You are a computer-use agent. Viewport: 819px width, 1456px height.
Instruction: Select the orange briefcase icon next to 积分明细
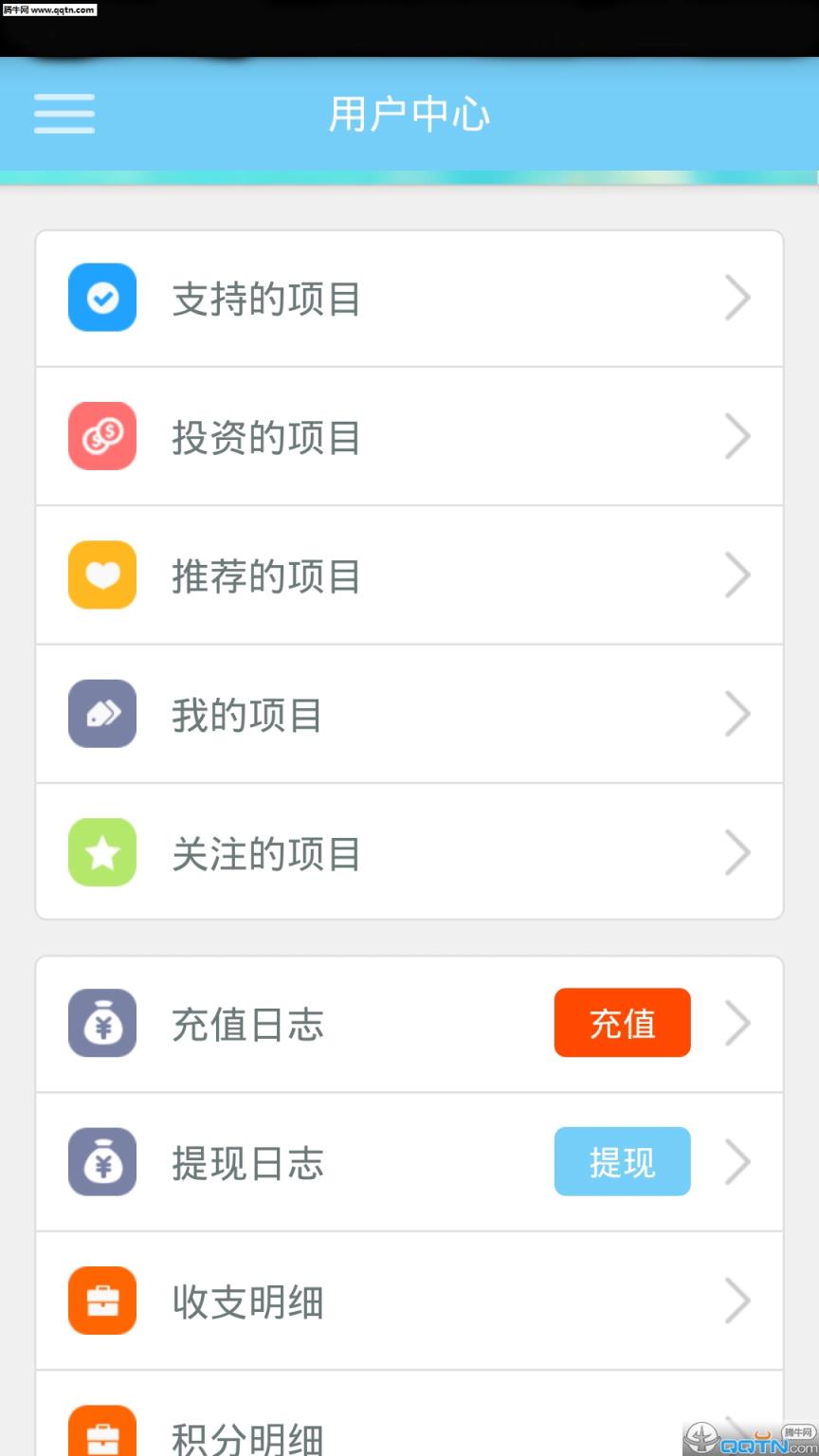pos(101,1433)
